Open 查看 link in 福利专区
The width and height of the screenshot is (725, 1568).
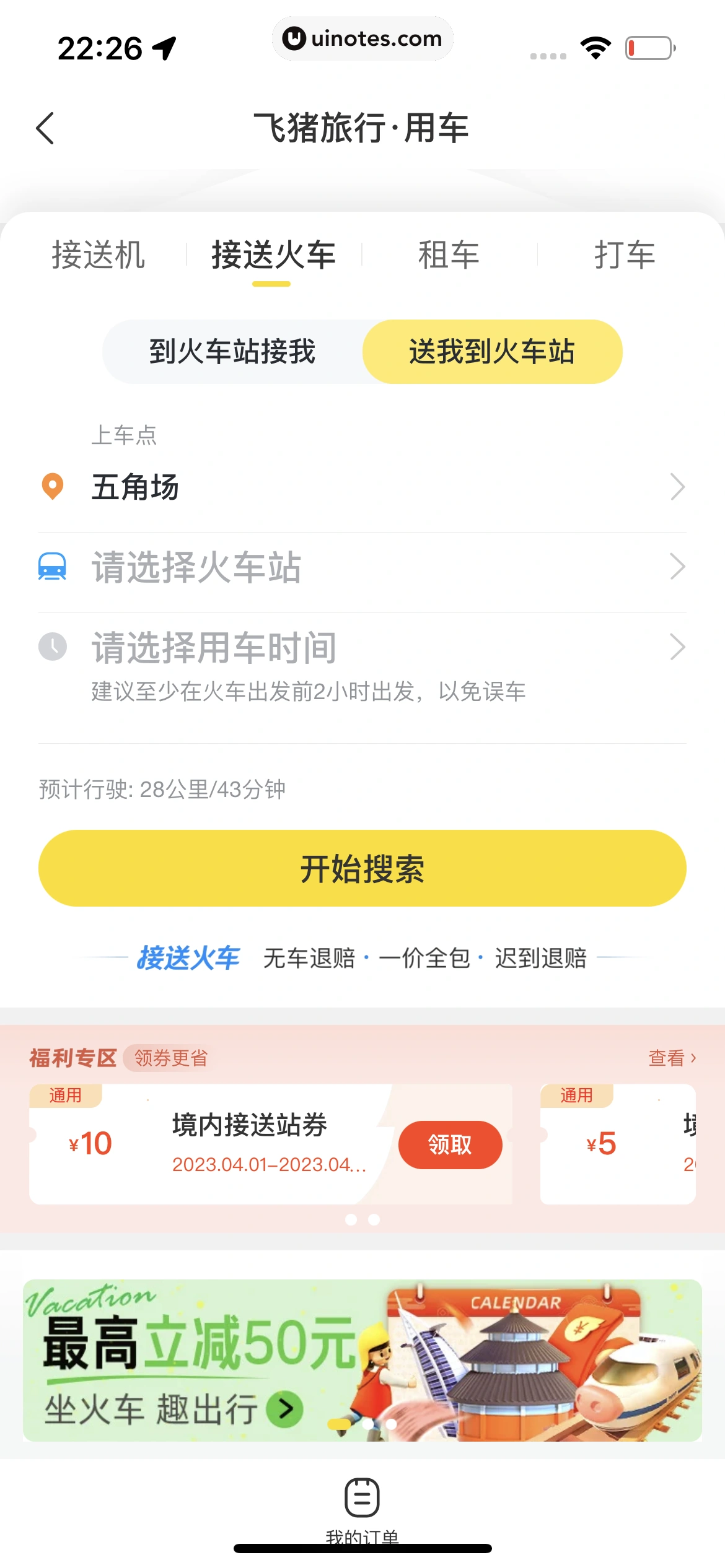tap(672, 1058)
